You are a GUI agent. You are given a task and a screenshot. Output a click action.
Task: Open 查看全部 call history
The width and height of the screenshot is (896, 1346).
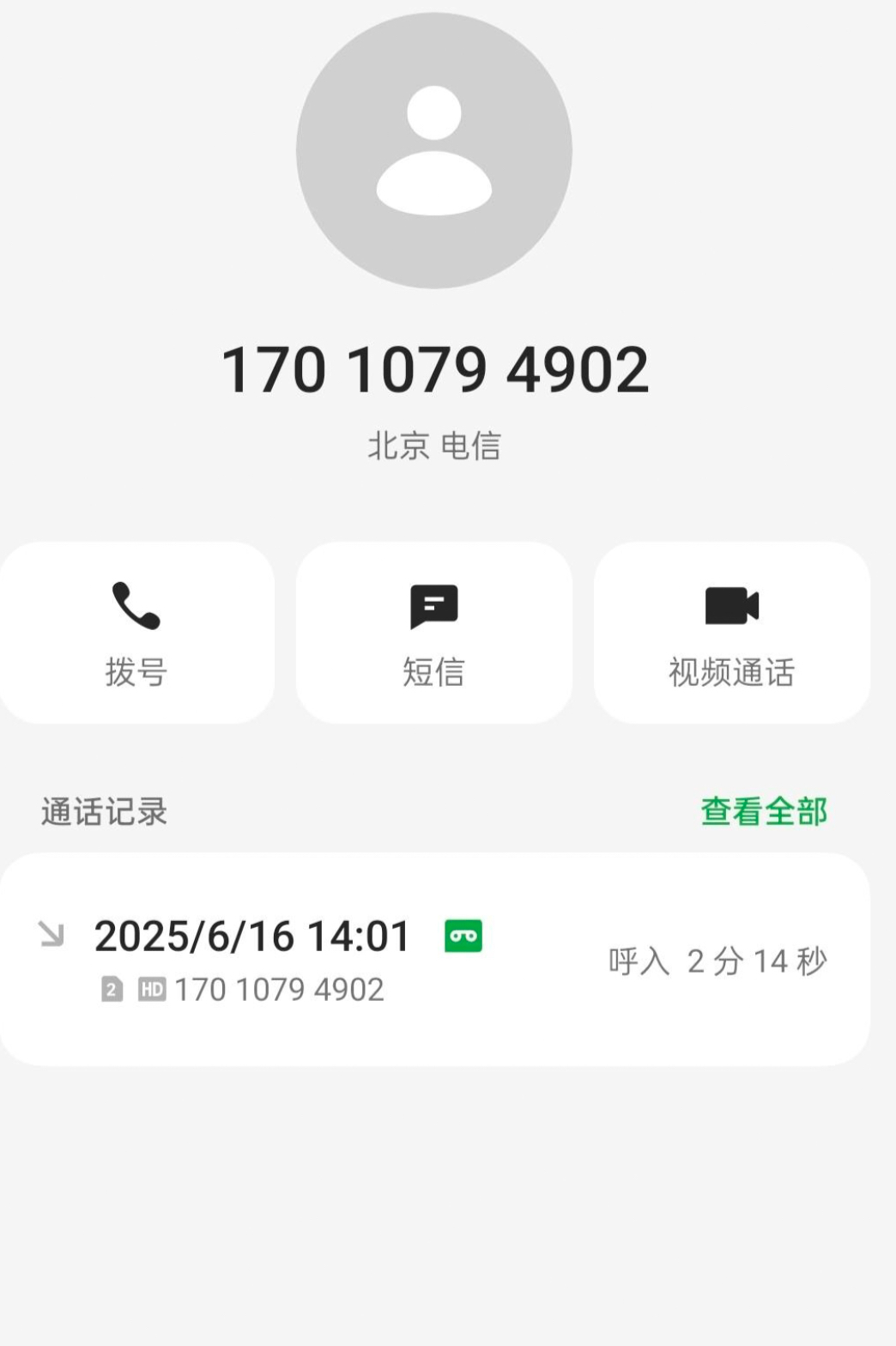(764, 811)
